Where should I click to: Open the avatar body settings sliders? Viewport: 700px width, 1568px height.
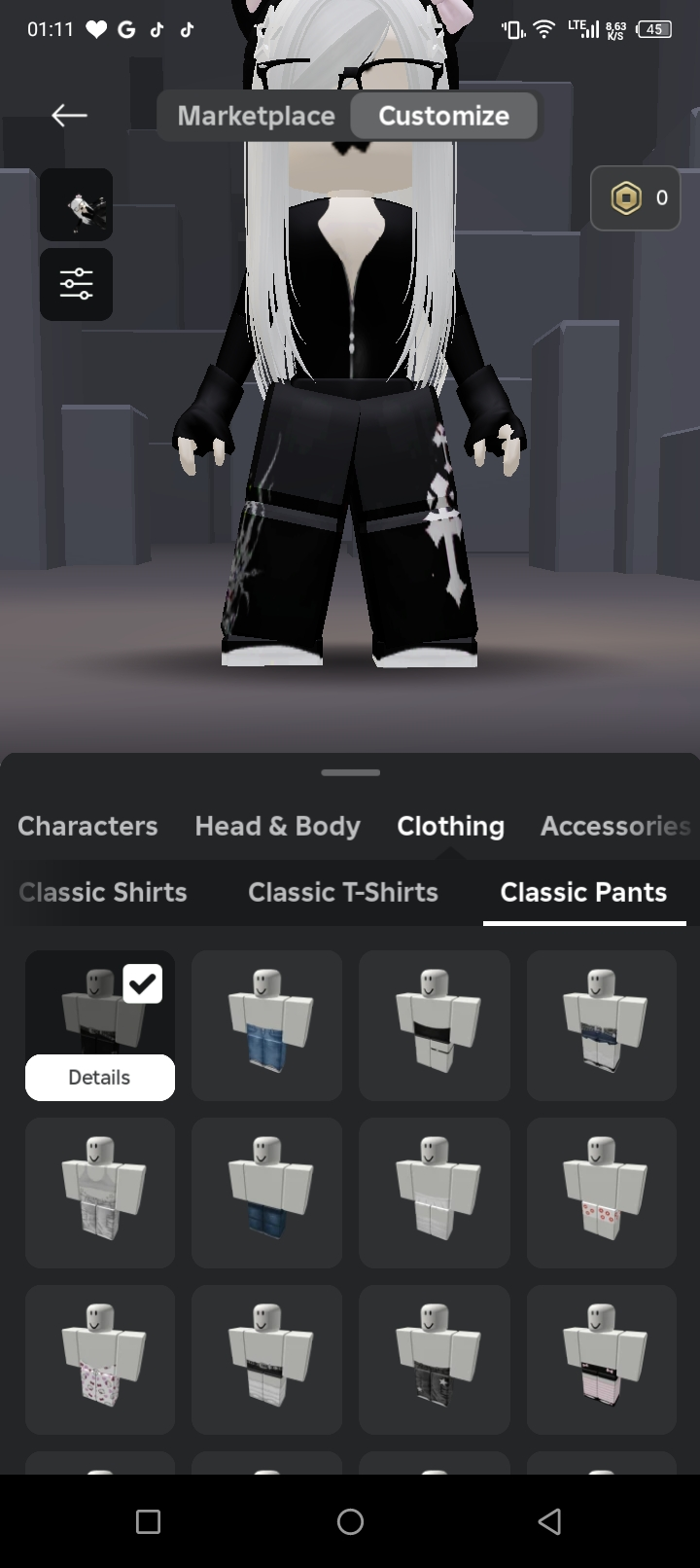click(76, 284)
